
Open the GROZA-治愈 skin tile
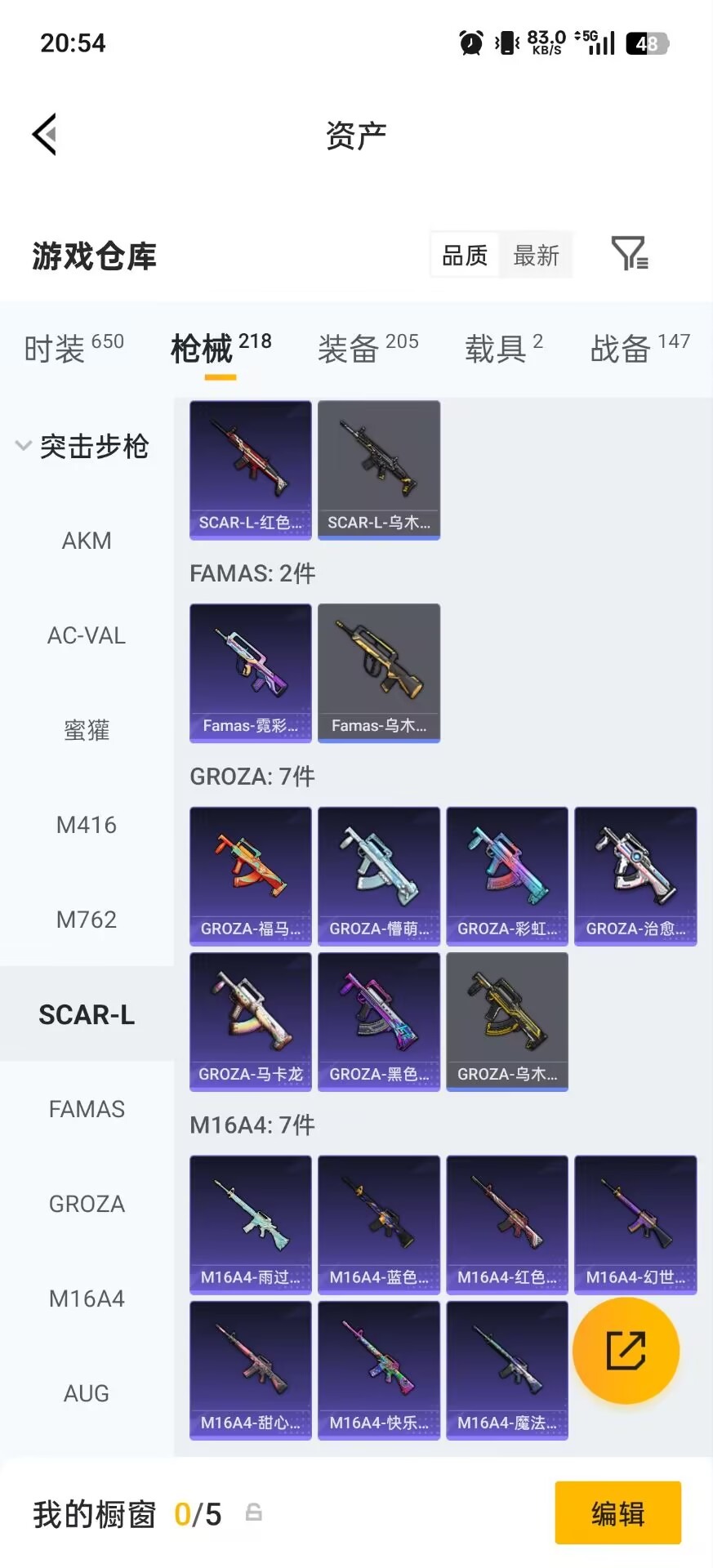635,876
